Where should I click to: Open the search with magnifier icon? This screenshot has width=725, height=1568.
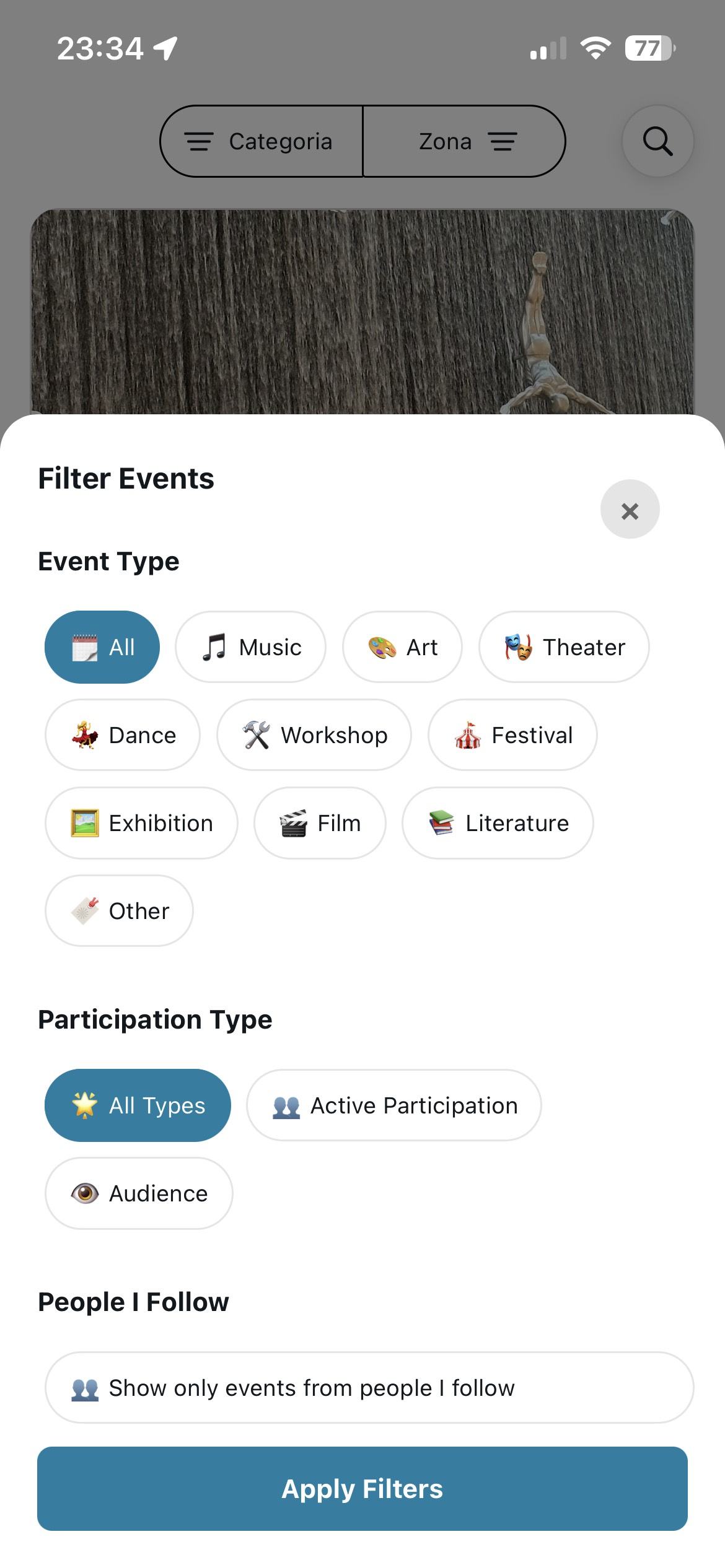(657, 141)
